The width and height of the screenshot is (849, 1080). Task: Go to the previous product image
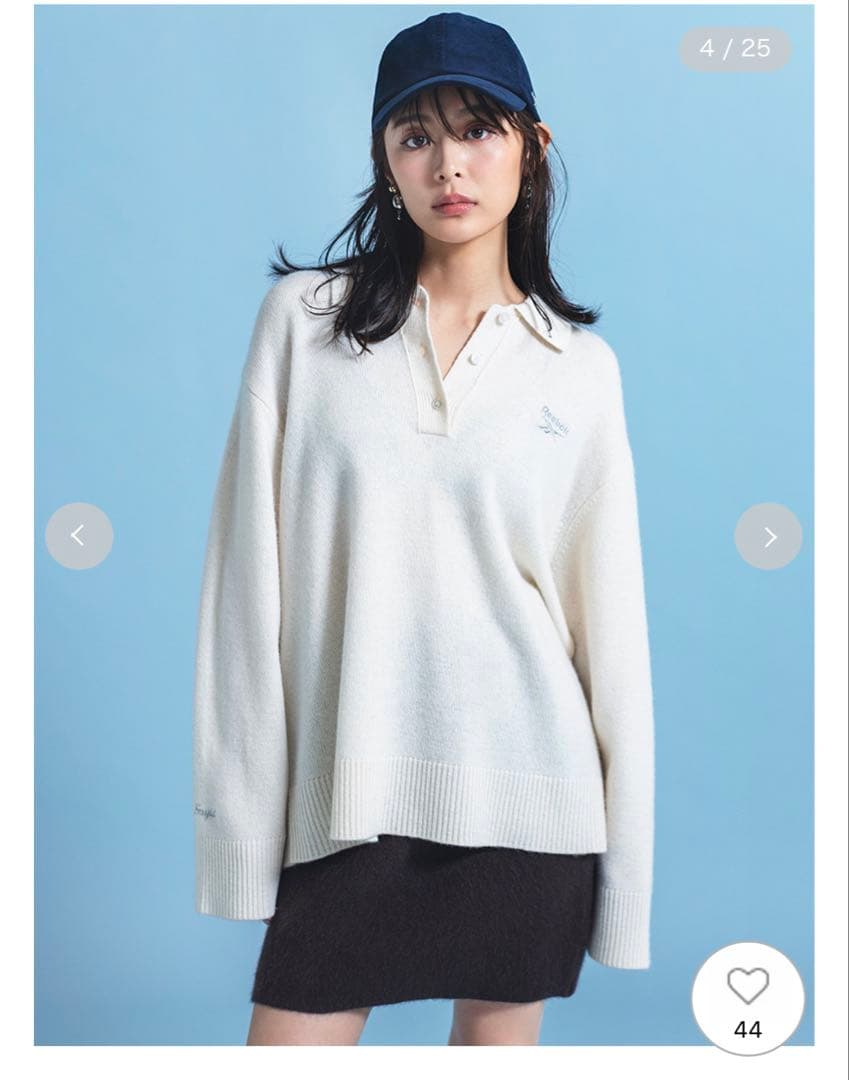click(x=79, y=536)
